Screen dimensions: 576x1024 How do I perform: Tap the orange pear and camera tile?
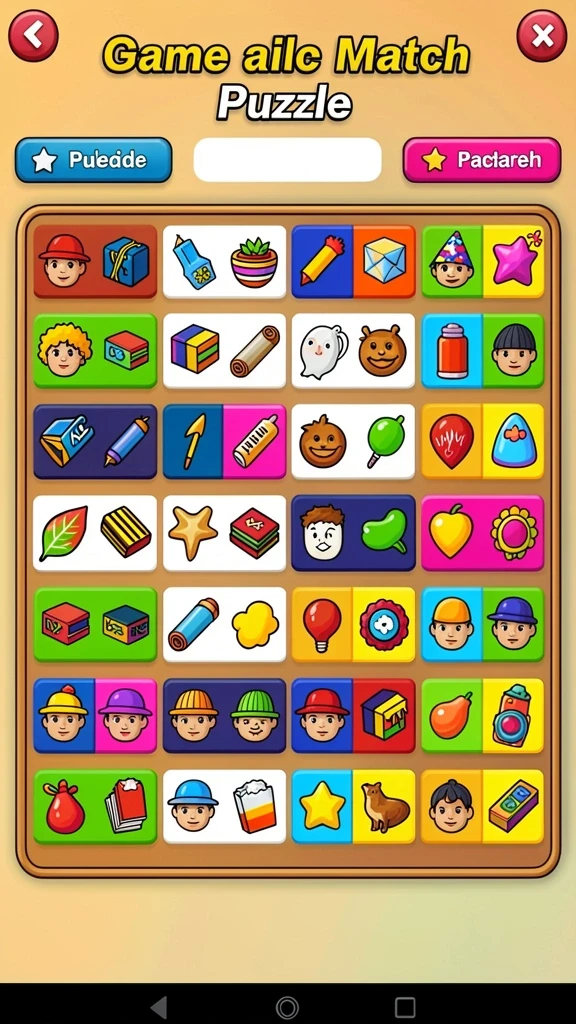483,716
